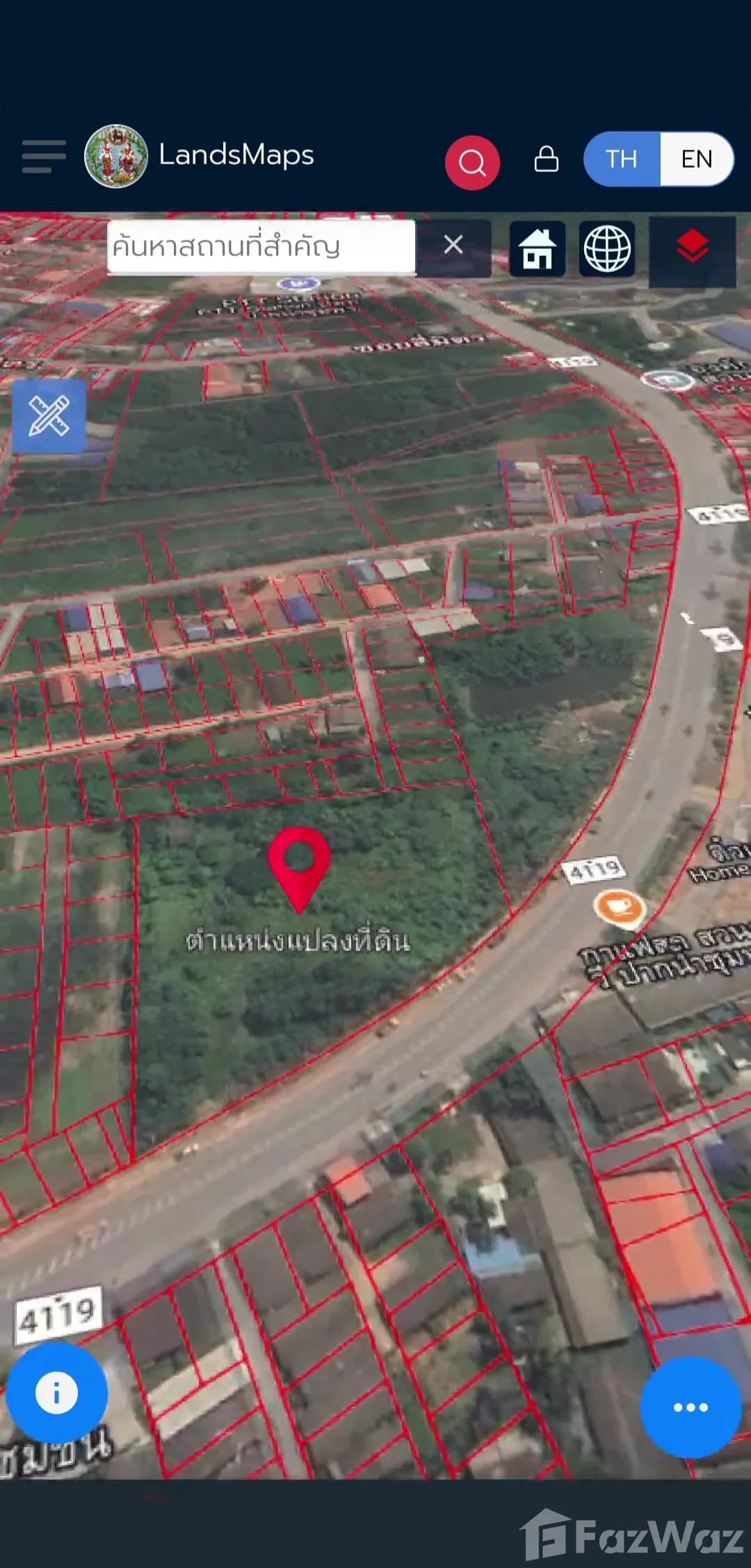Go to the home map view
Viewport: 751px width, 1568px height.
[538, 249]
